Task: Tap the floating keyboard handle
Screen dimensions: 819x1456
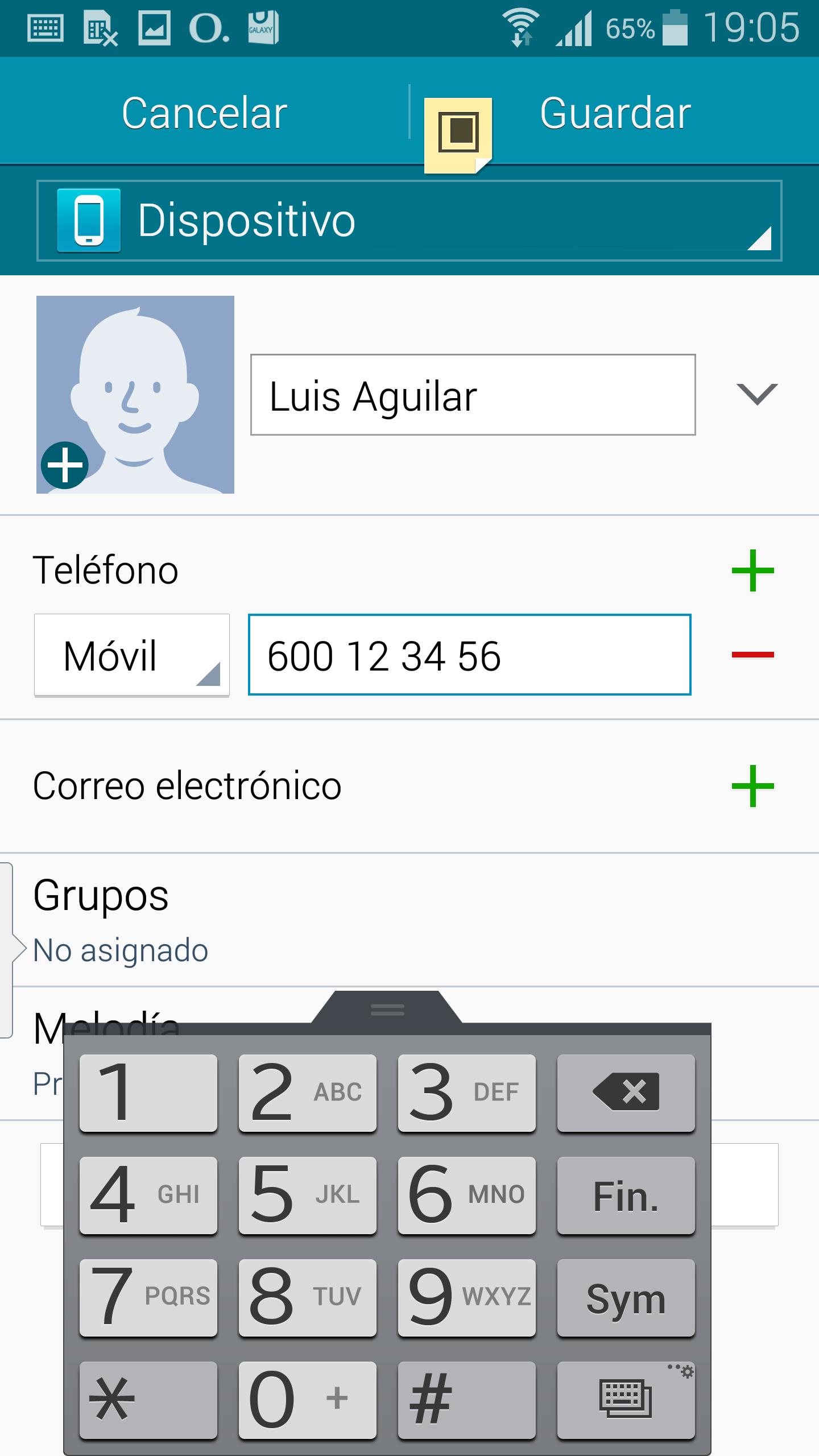Action: point(387,1010)
